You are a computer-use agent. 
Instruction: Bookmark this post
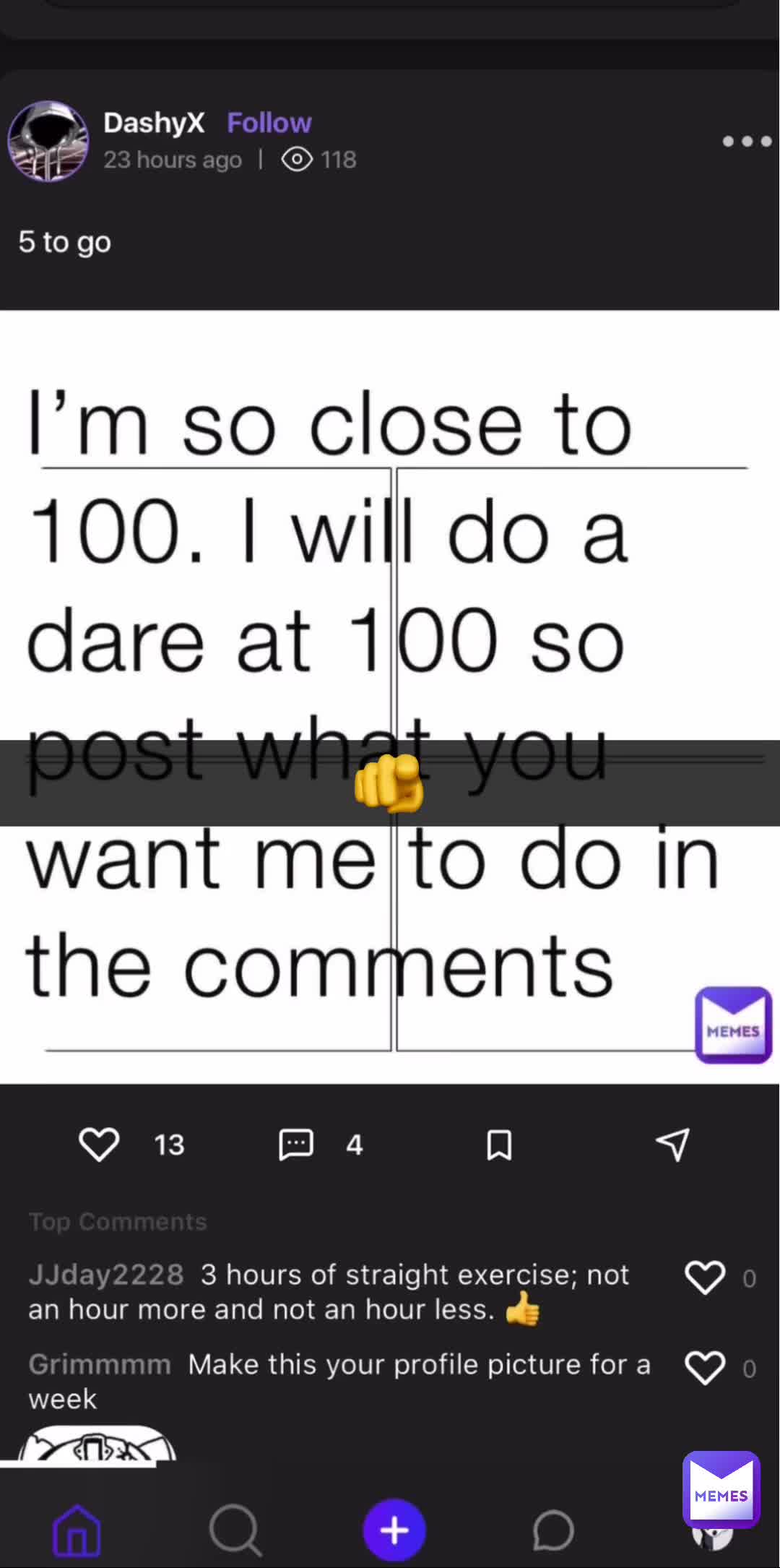click(x=499, y=1145)
